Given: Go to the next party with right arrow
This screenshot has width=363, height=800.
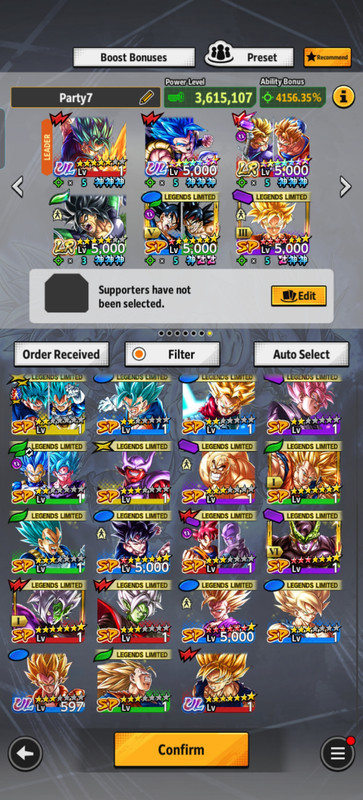Looking at the screenshot, I should tap(346, 187).
